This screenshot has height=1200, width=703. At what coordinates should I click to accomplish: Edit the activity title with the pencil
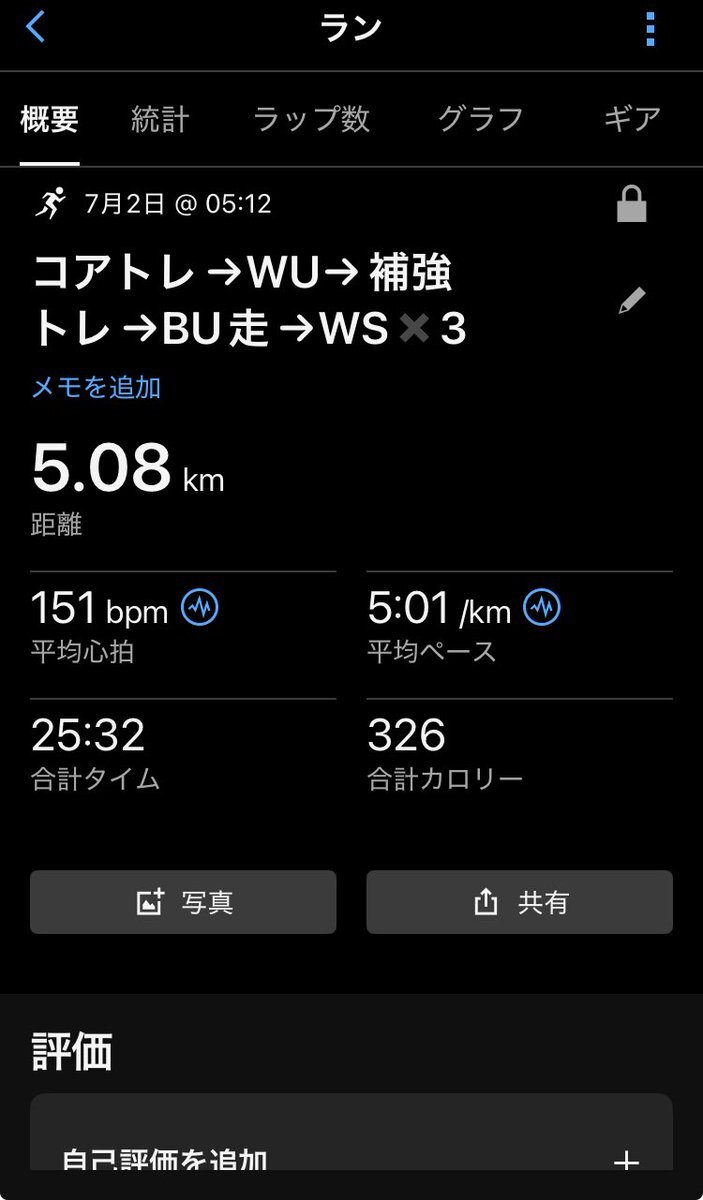632,300
